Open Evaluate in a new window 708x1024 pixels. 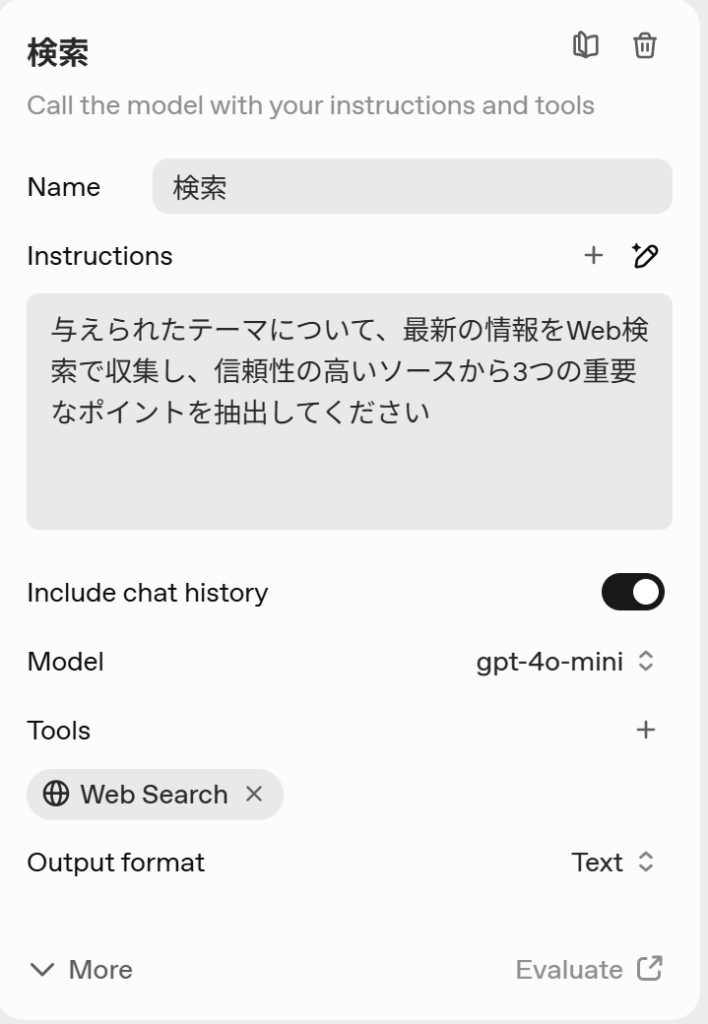tap(589, 969)
